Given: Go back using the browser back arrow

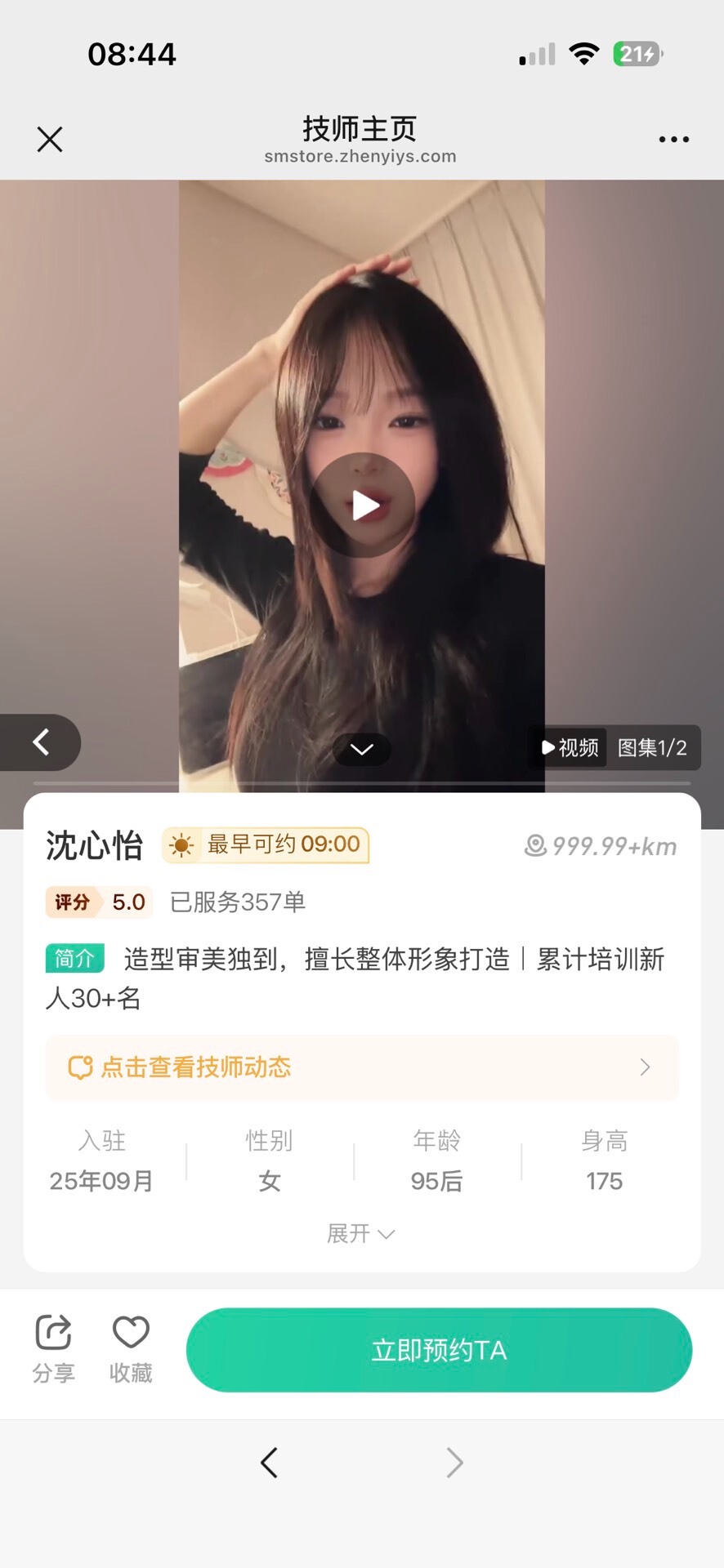Looking at the screenshot, I should 269,1463.
